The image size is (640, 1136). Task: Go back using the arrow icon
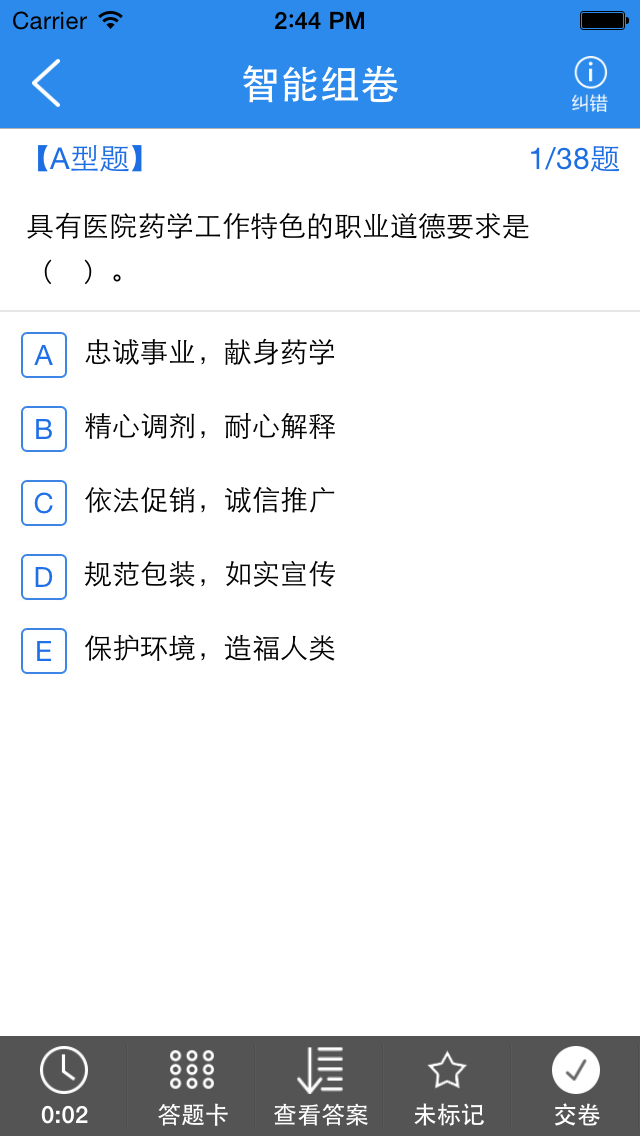[x=46, y=83]
